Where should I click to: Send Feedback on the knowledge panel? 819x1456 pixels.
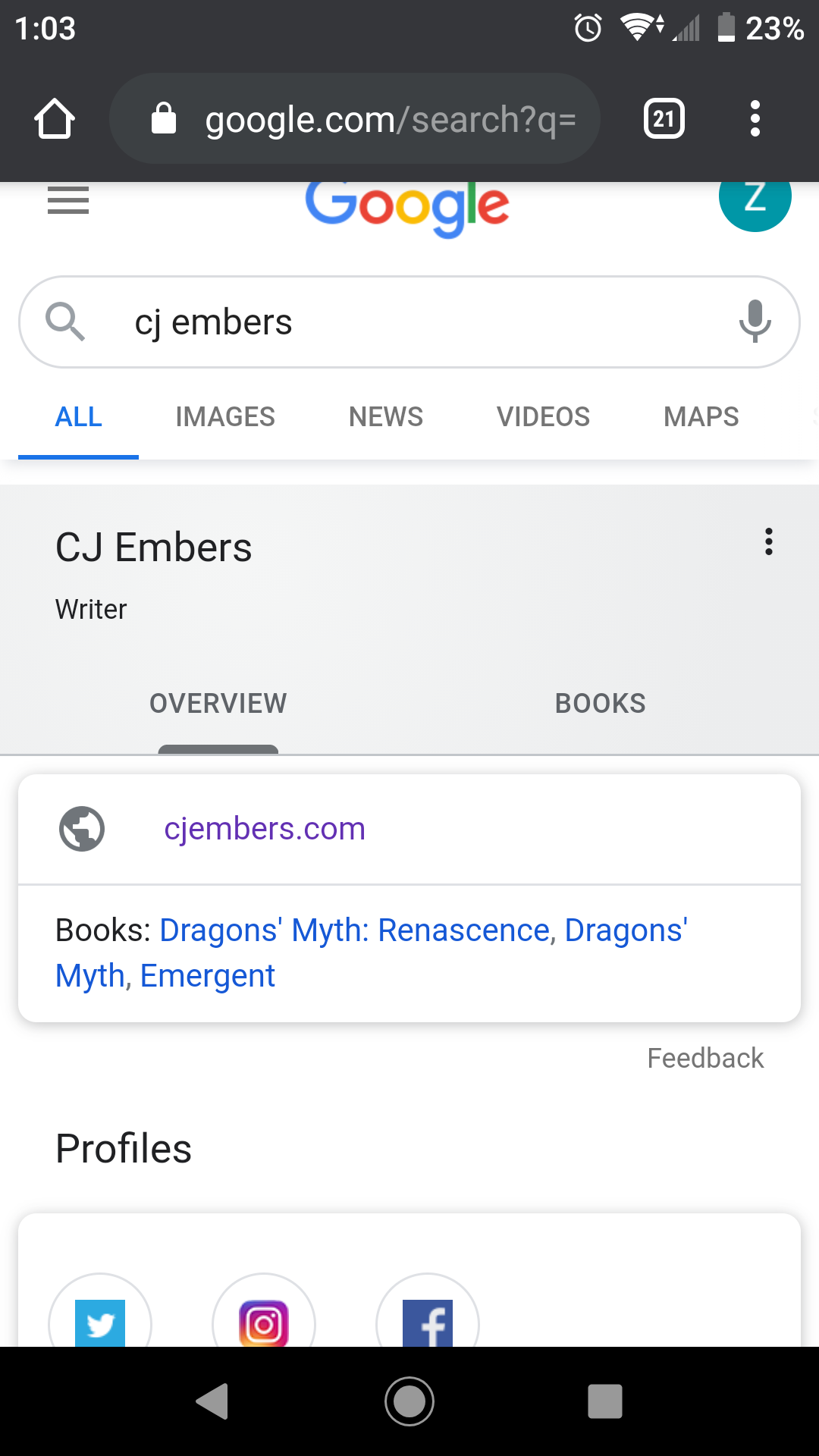705,1058
